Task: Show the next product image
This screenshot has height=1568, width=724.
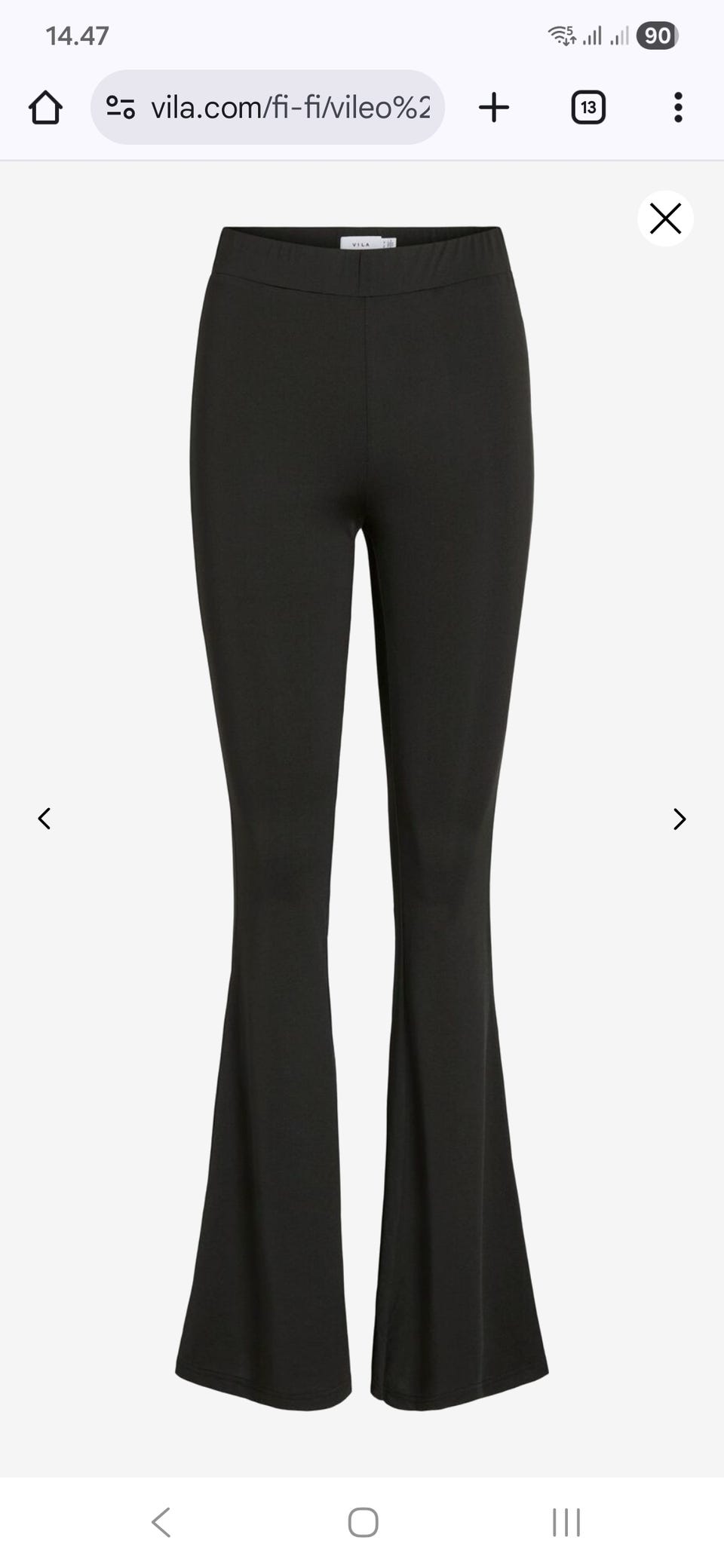Action: tap(680, 819)
